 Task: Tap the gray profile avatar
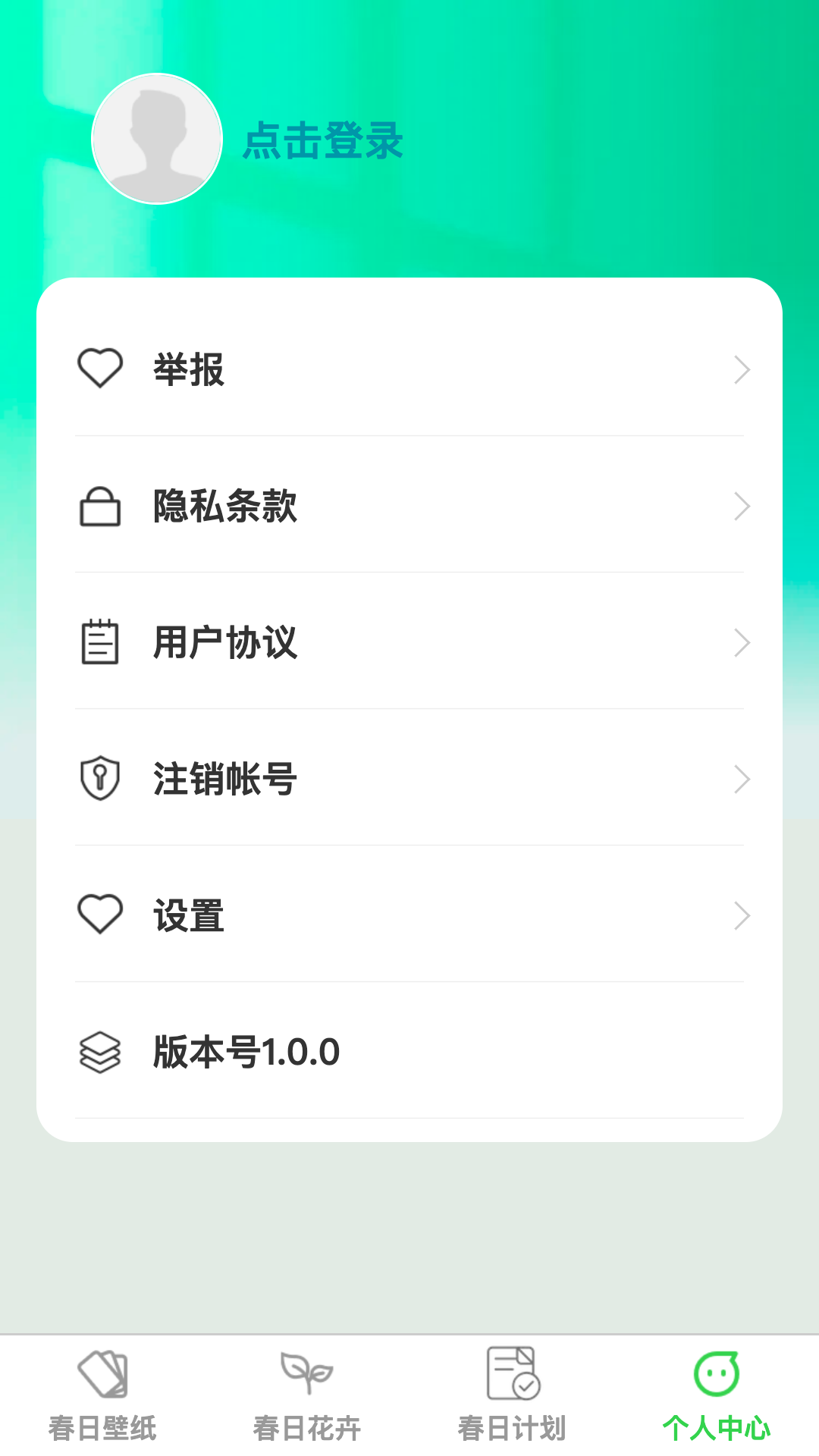pos(157,139)
